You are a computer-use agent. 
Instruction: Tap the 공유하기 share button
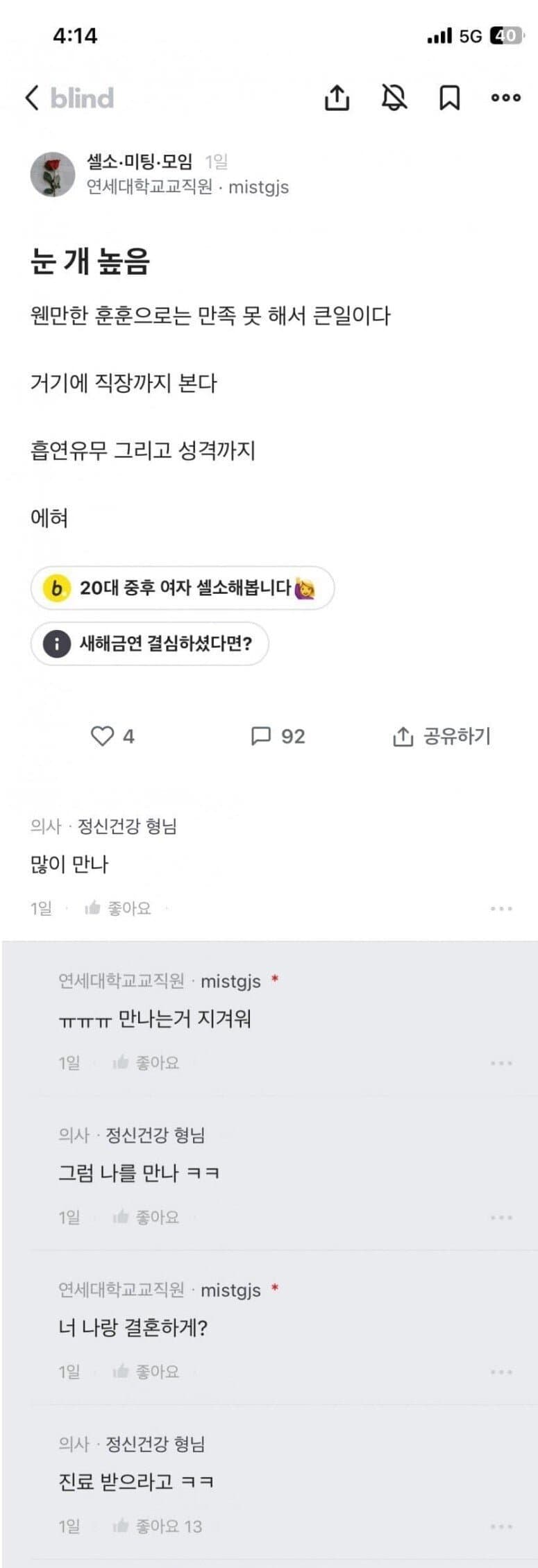pos(442,736)
